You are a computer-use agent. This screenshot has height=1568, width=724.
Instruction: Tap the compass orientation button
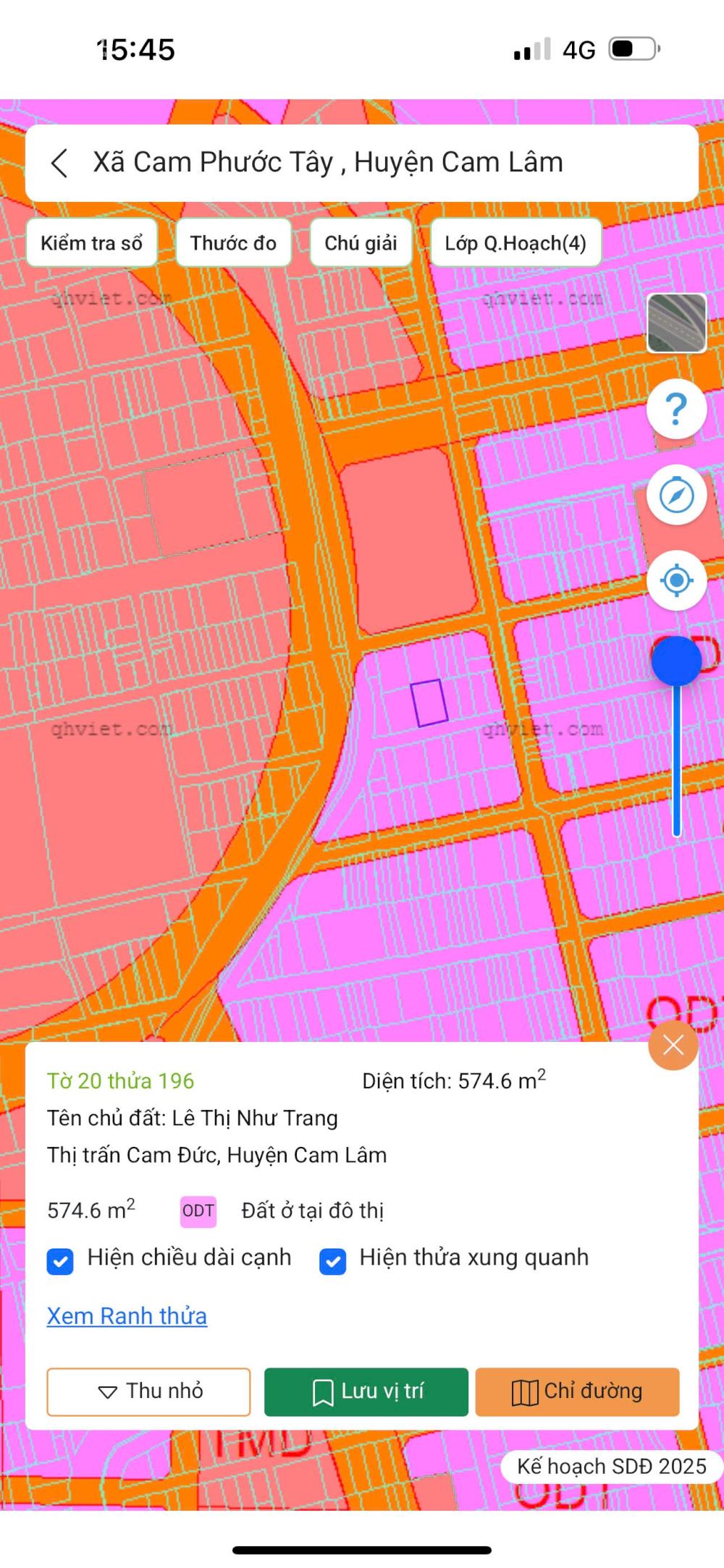pos(676,496)
